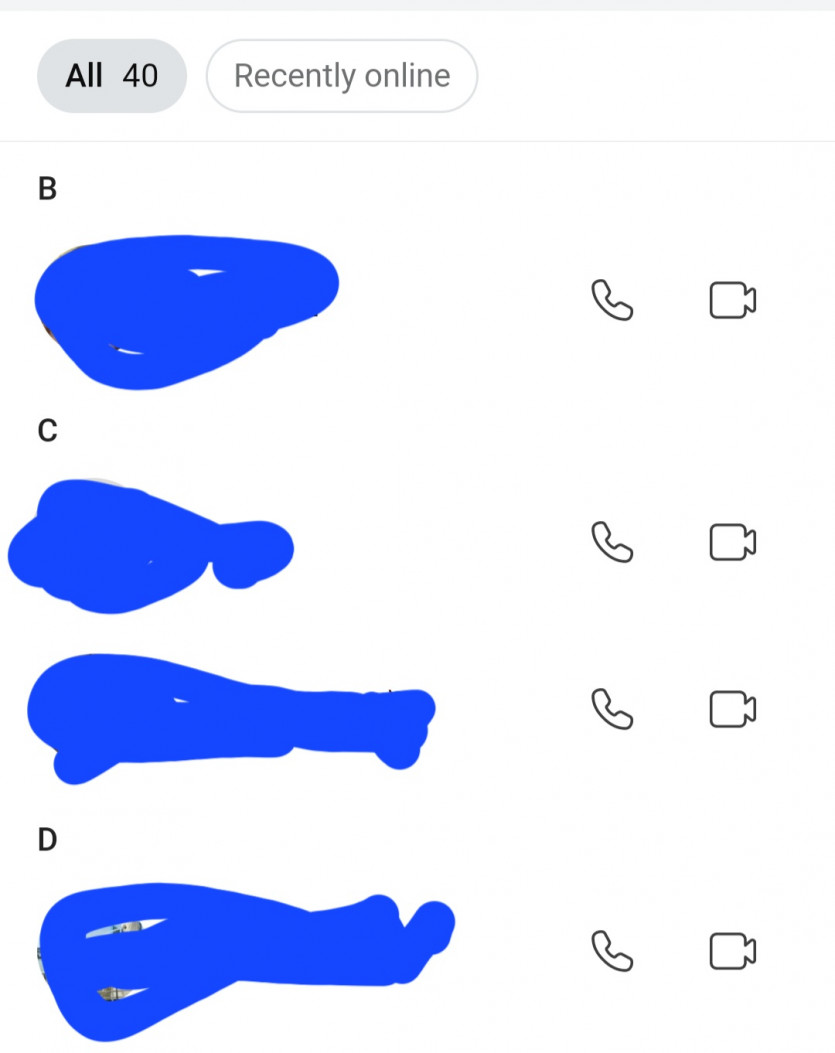Tap the video camera icon for the first C contact
This screenshot has width=835, height=1053.
[731, 543]
